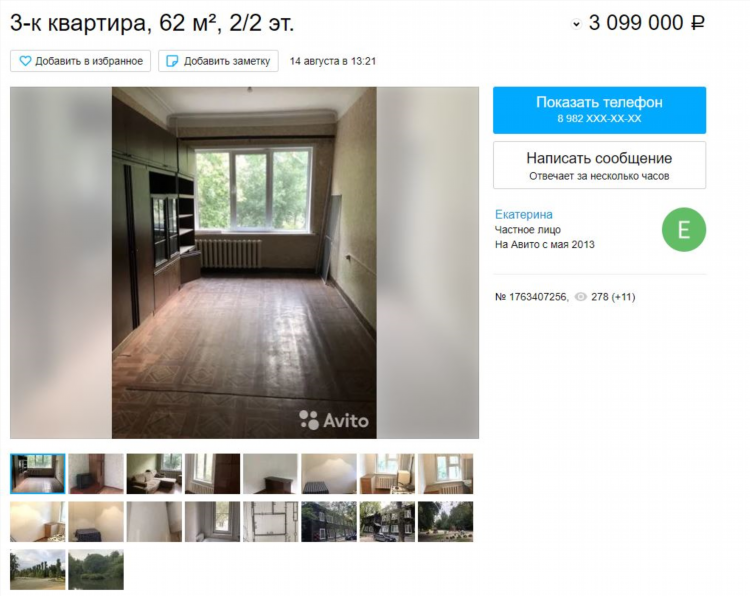
Task: Open the main room photo fullscreen
Action: click(x=244, y=262)
